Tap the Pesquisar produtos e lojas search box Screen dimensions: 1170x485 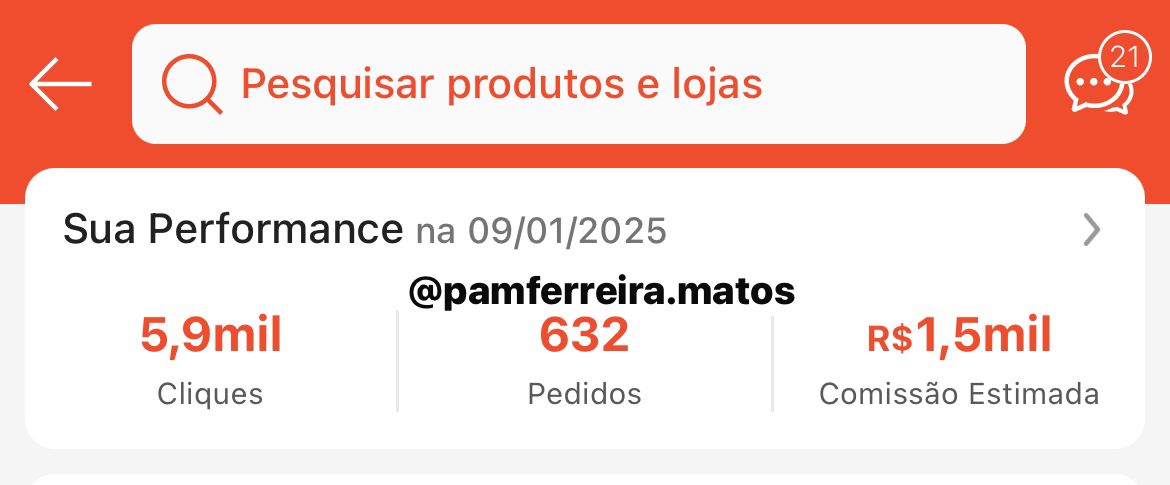(x=578, y=84)
